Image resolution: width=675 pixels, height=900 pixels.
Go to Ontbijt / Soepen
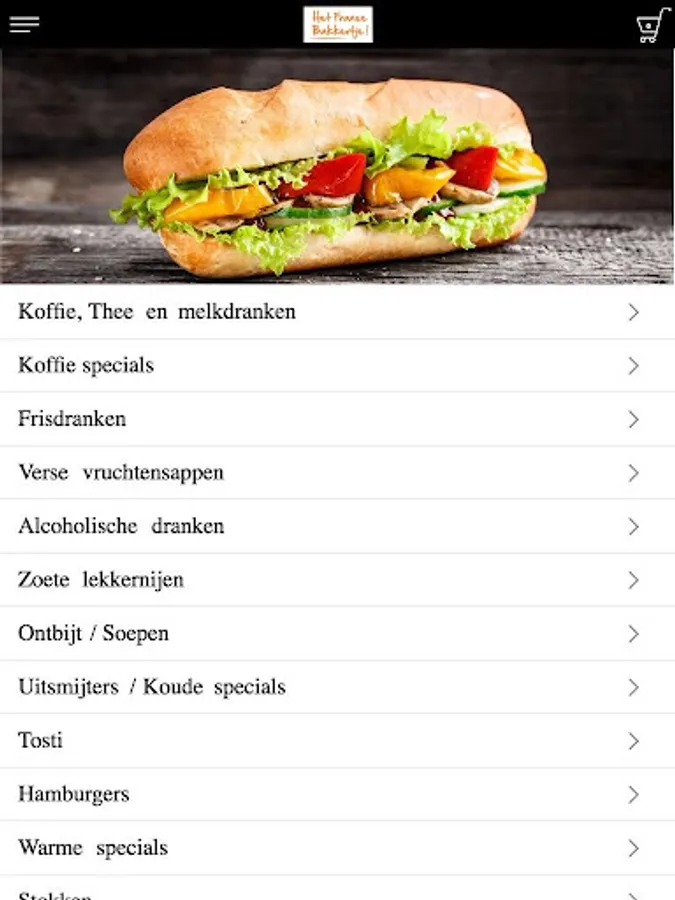337,634
